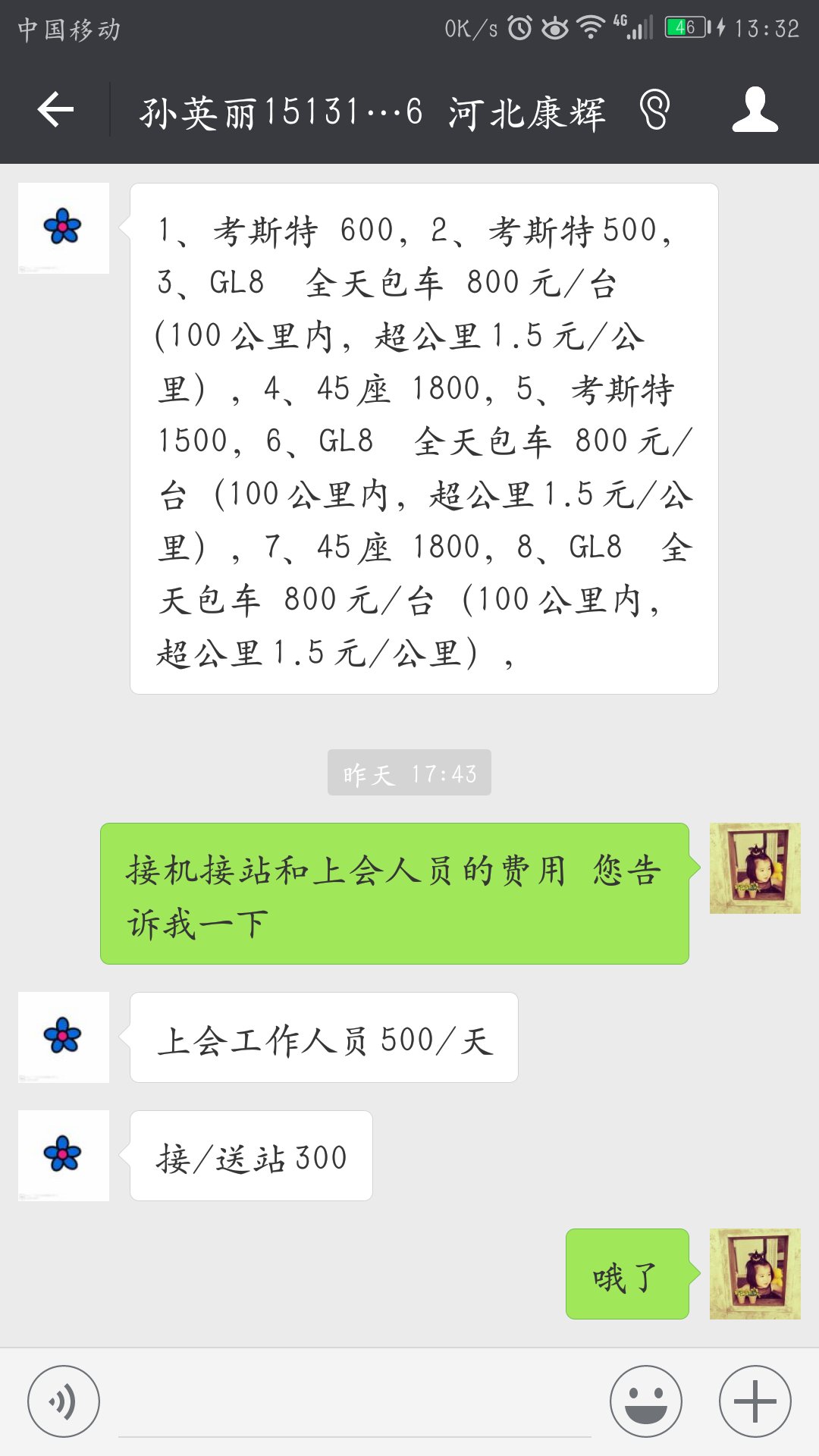Open the plus attachment menu
This screenshot has height=1456, width=819.
click(755, 1401)
